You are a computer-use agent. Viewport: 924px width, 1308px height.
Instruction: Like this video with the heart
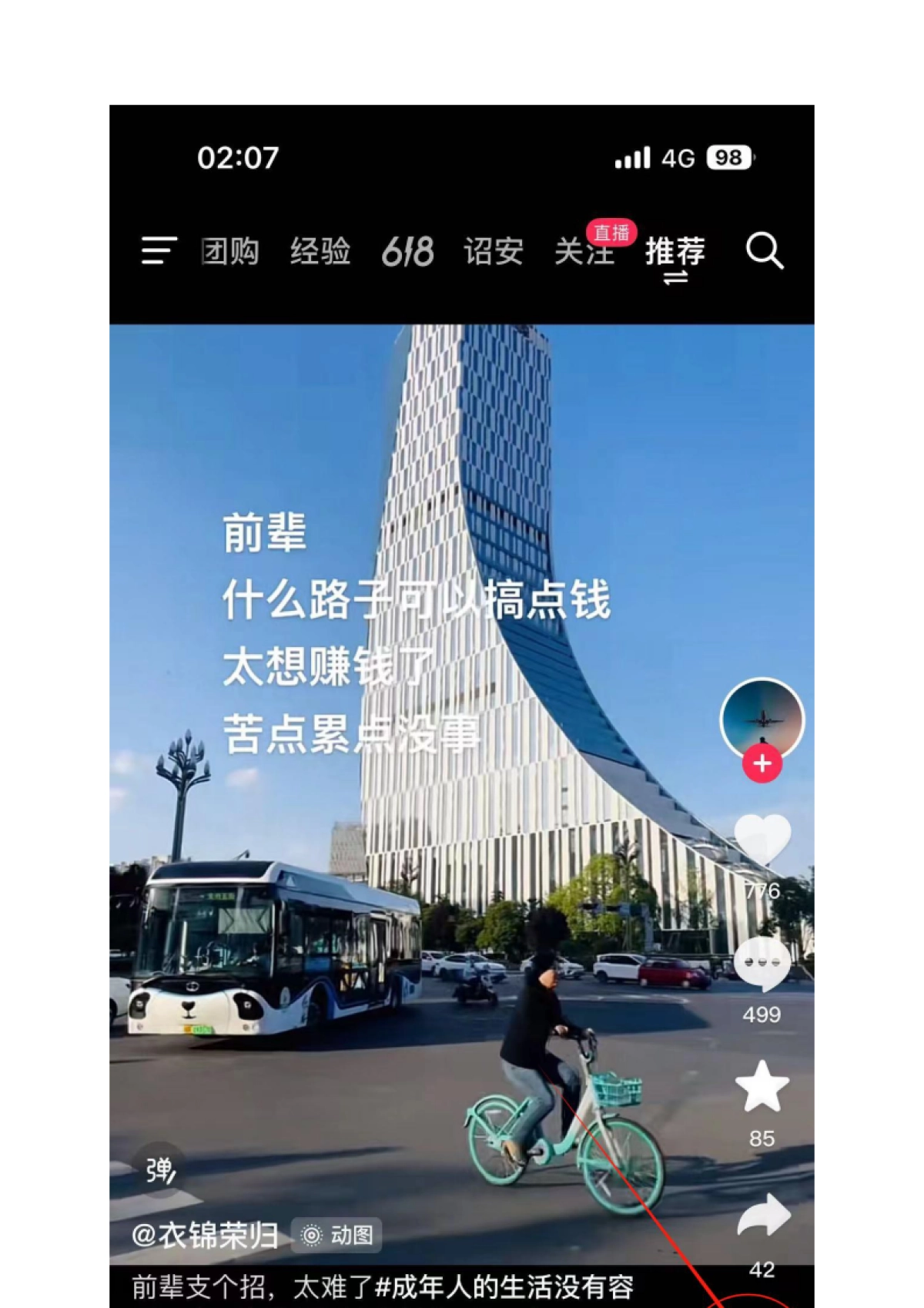pos(762,840)
